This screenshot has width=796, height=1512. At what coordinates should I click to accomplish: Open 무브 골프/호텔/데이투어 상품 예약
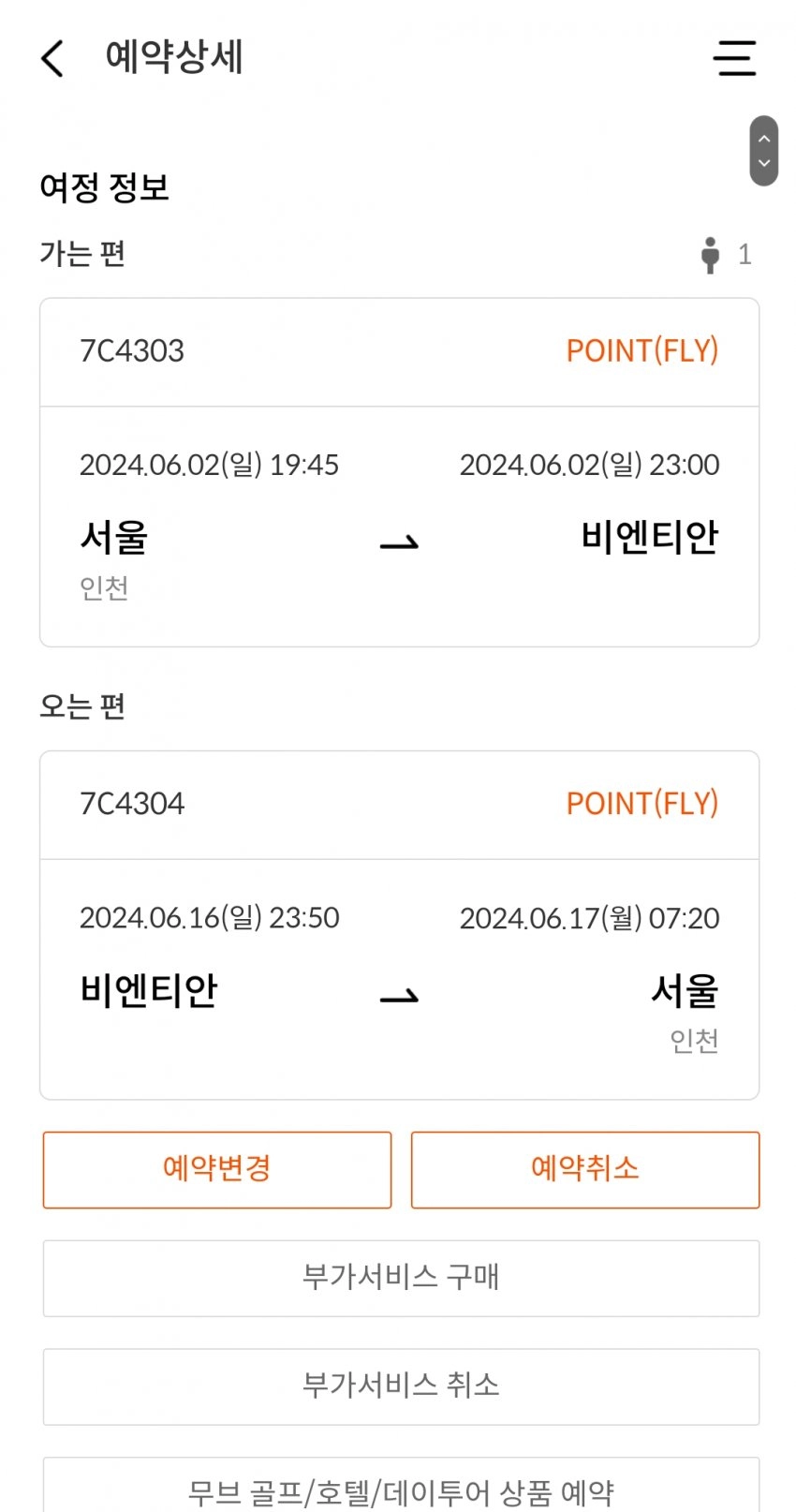[x=401, y=1490]
